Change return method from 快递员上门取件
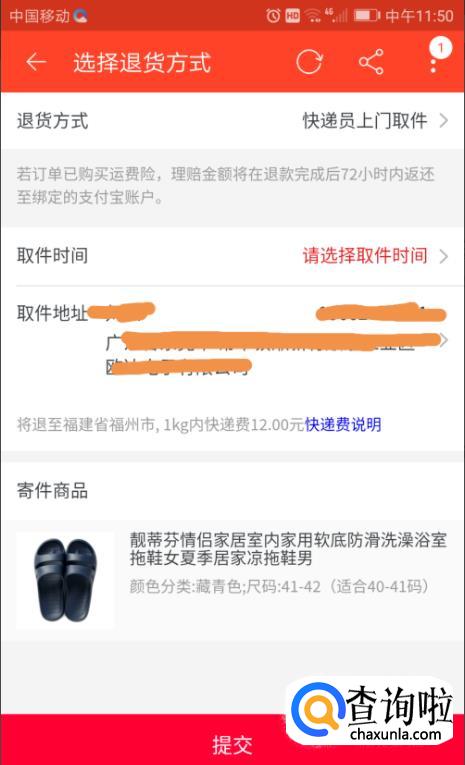 232,121
